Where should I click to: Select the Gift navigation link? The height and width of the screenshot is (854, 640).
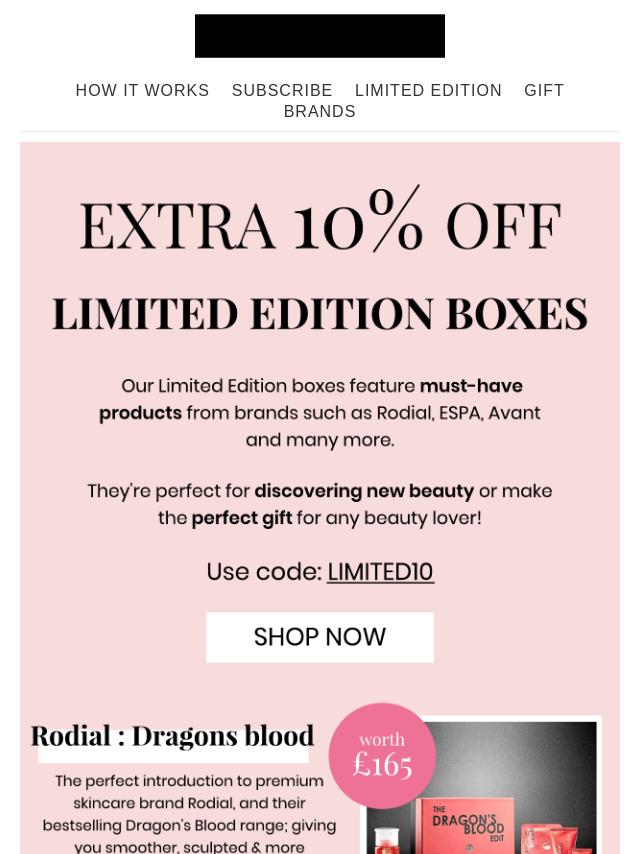click(x=544, y=91)
